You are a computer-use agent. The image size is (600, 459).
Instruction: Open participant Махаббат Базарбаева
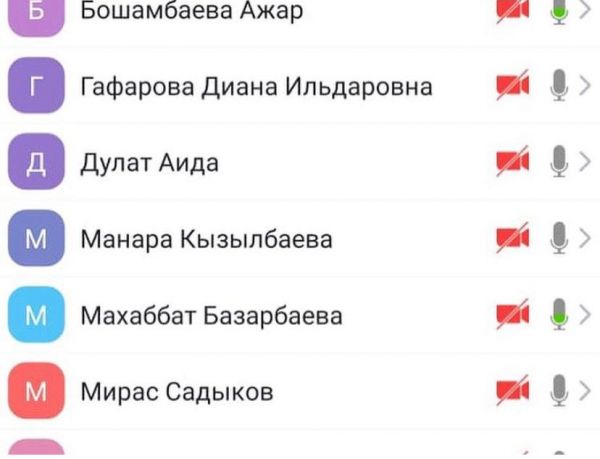(210, 317)
